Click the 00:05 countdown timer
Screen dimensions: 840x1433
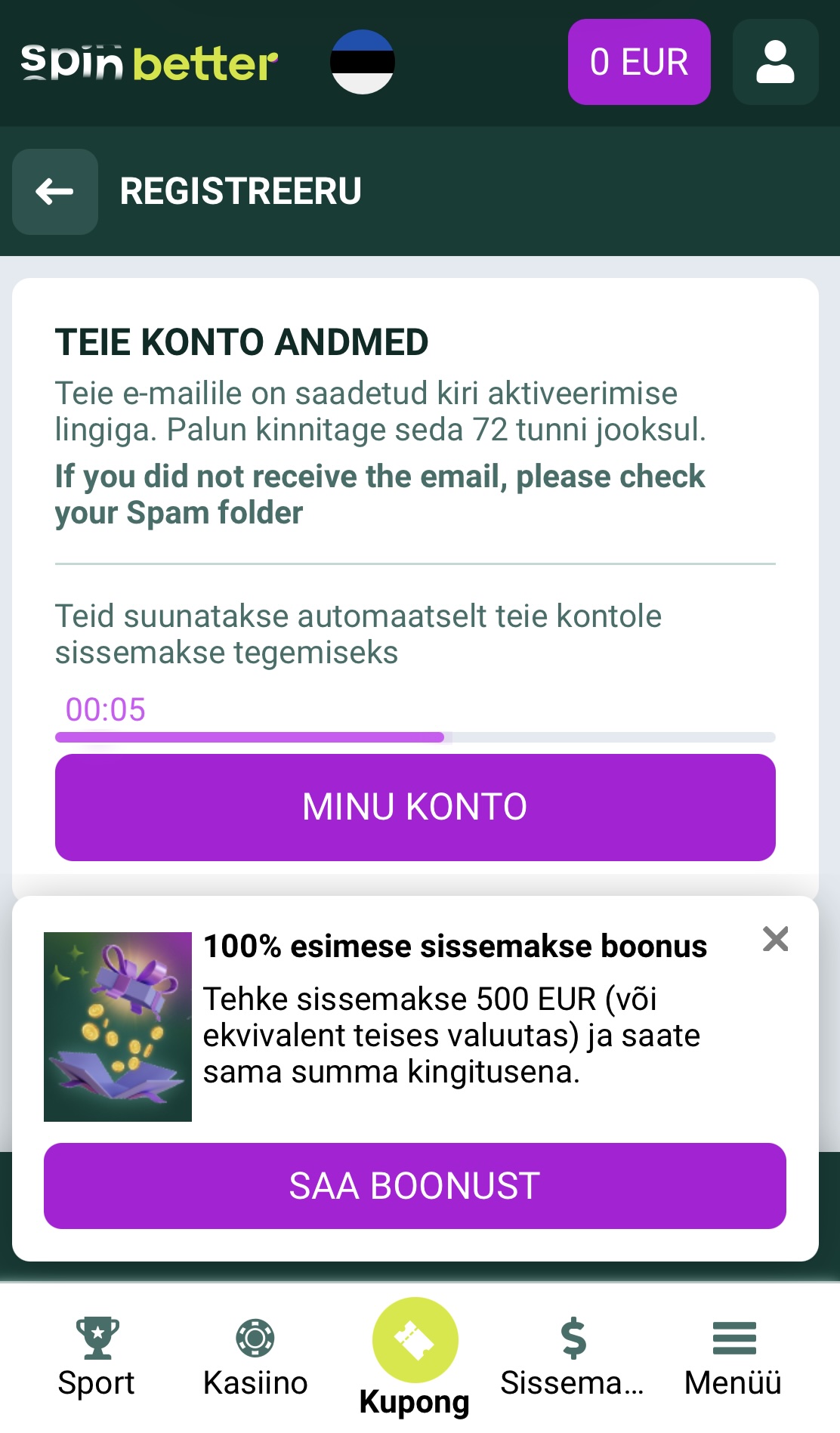pos(105,709)
